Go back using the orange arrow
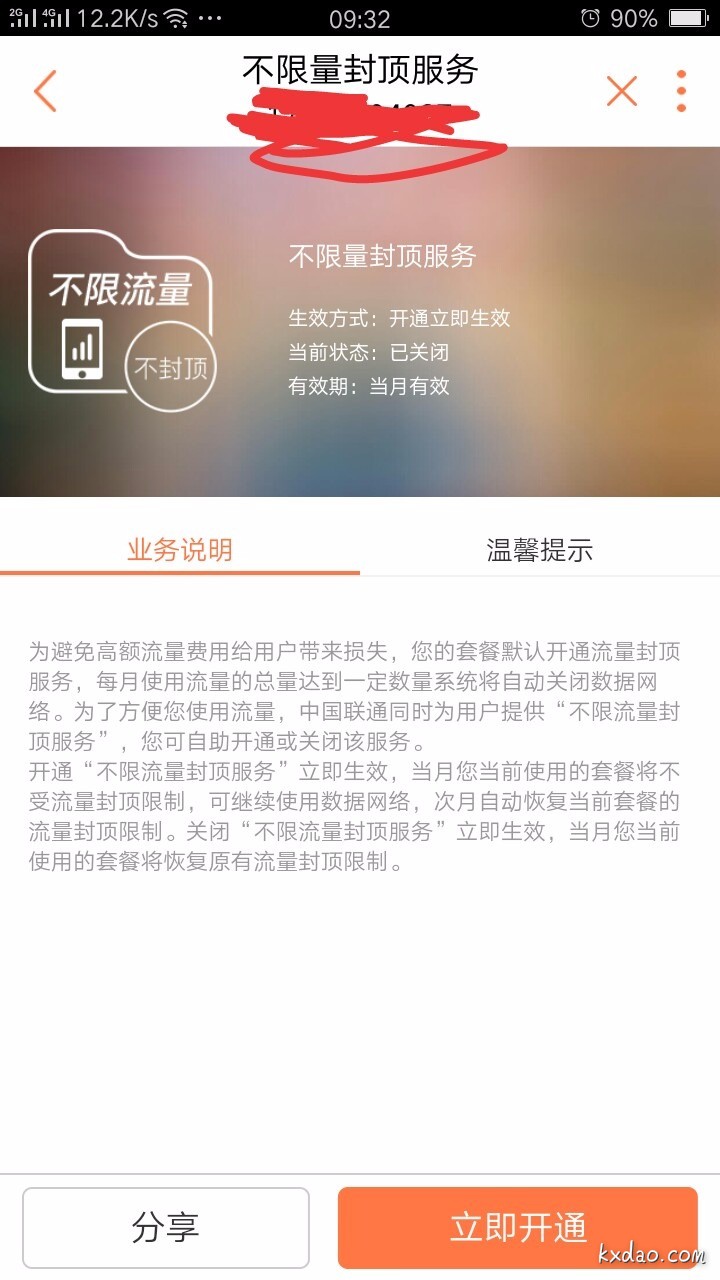720x1280 pixels. 45,92
